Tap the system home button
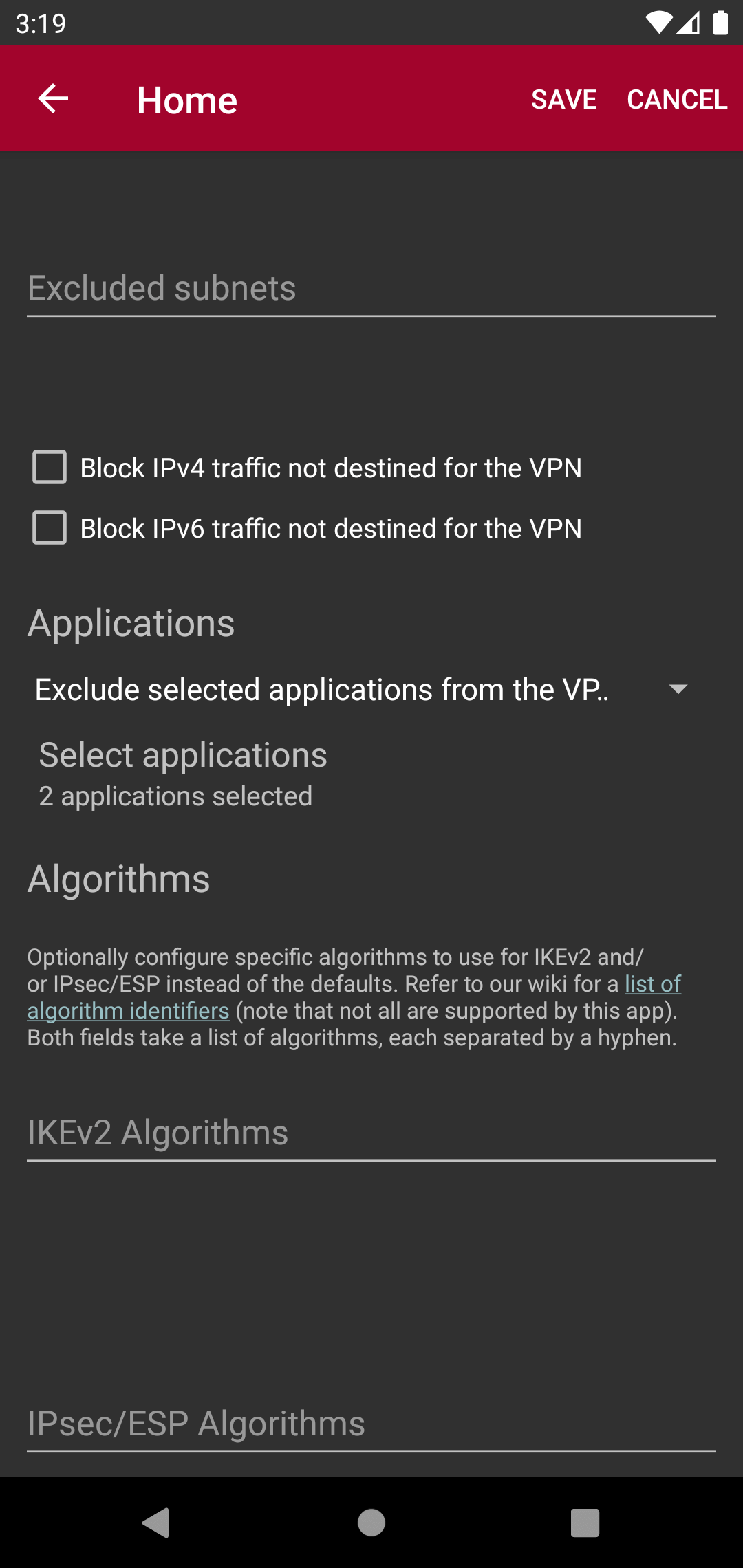Image resolution: width=743 pixels, height=1568 pixels. tap(371, 1523)
